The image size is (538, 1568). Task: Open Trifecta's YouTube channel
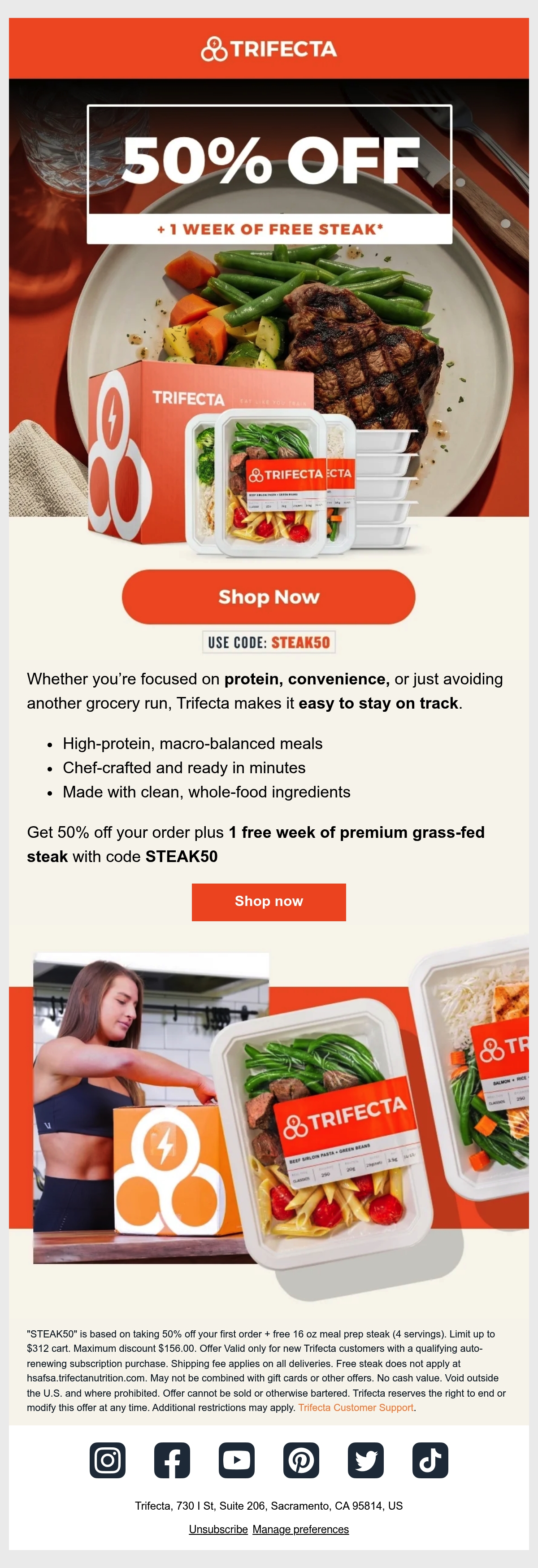click(x=237, y=1459)
